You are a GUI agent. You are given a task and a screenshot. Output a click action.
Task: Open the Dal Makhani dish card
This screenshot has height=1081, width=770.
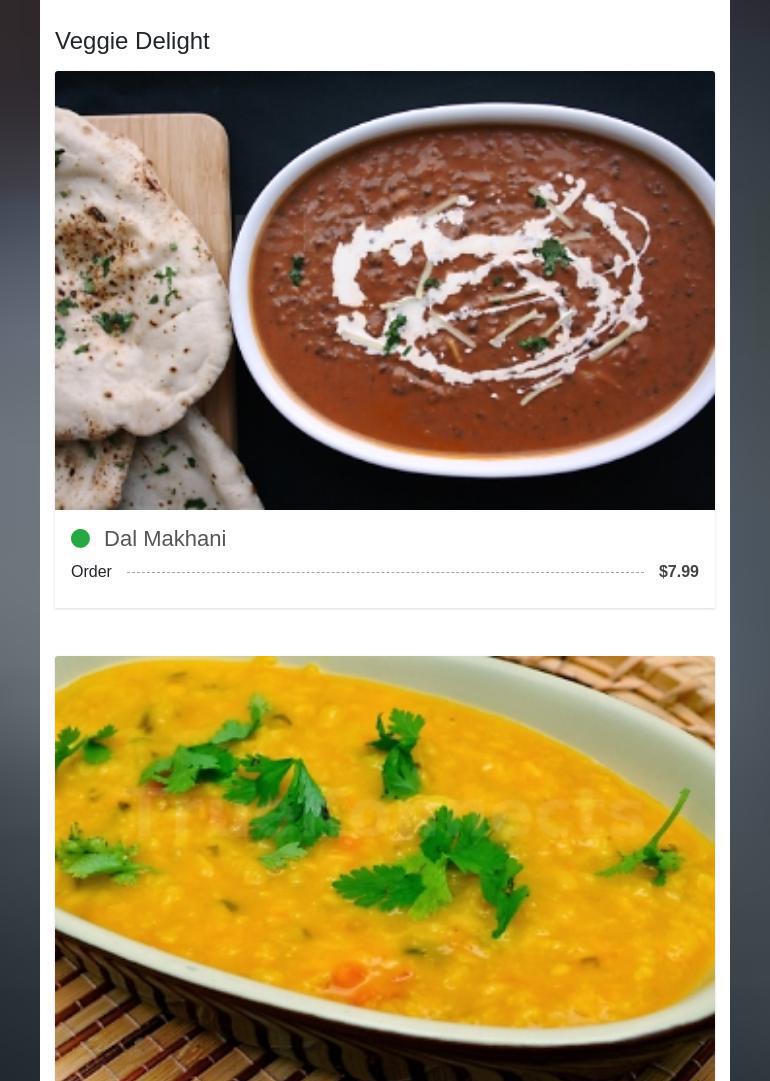(385, 290)
